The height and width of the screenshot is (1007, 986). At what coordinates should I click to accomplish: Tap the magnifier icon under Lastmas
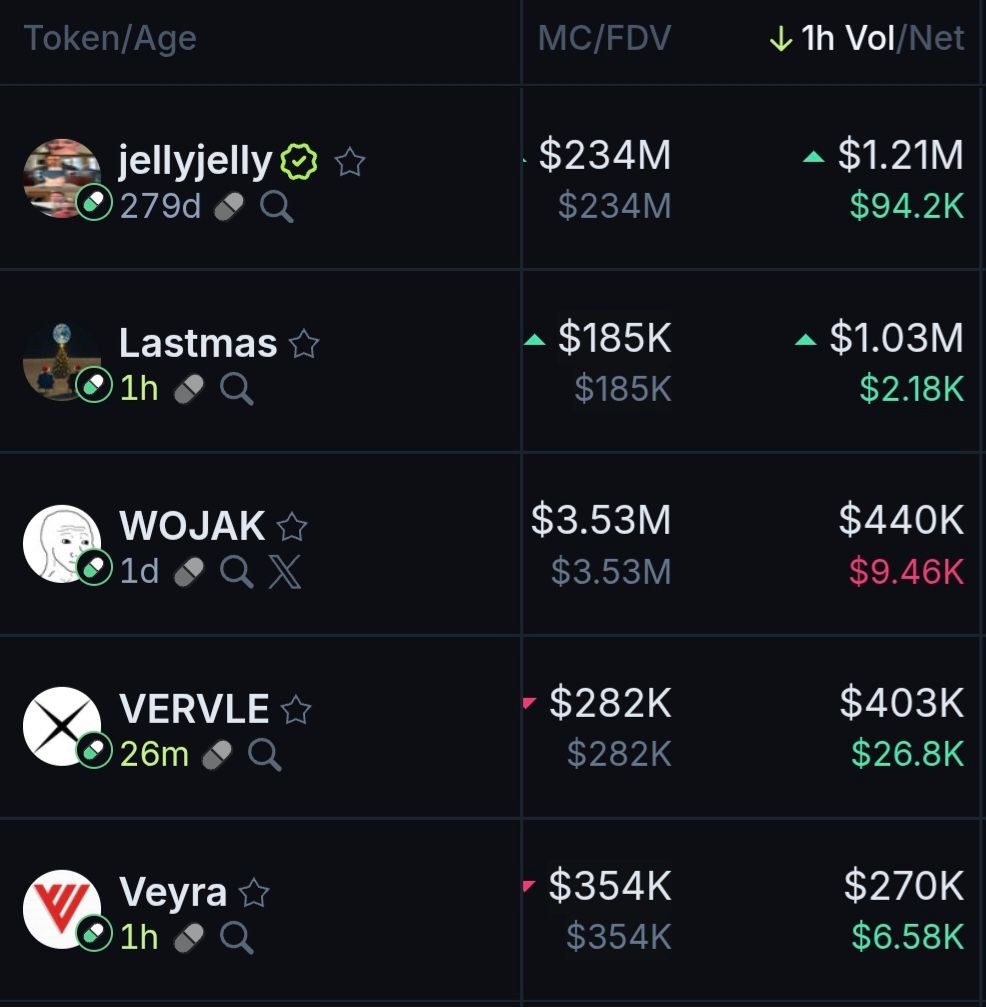point(237,389)
